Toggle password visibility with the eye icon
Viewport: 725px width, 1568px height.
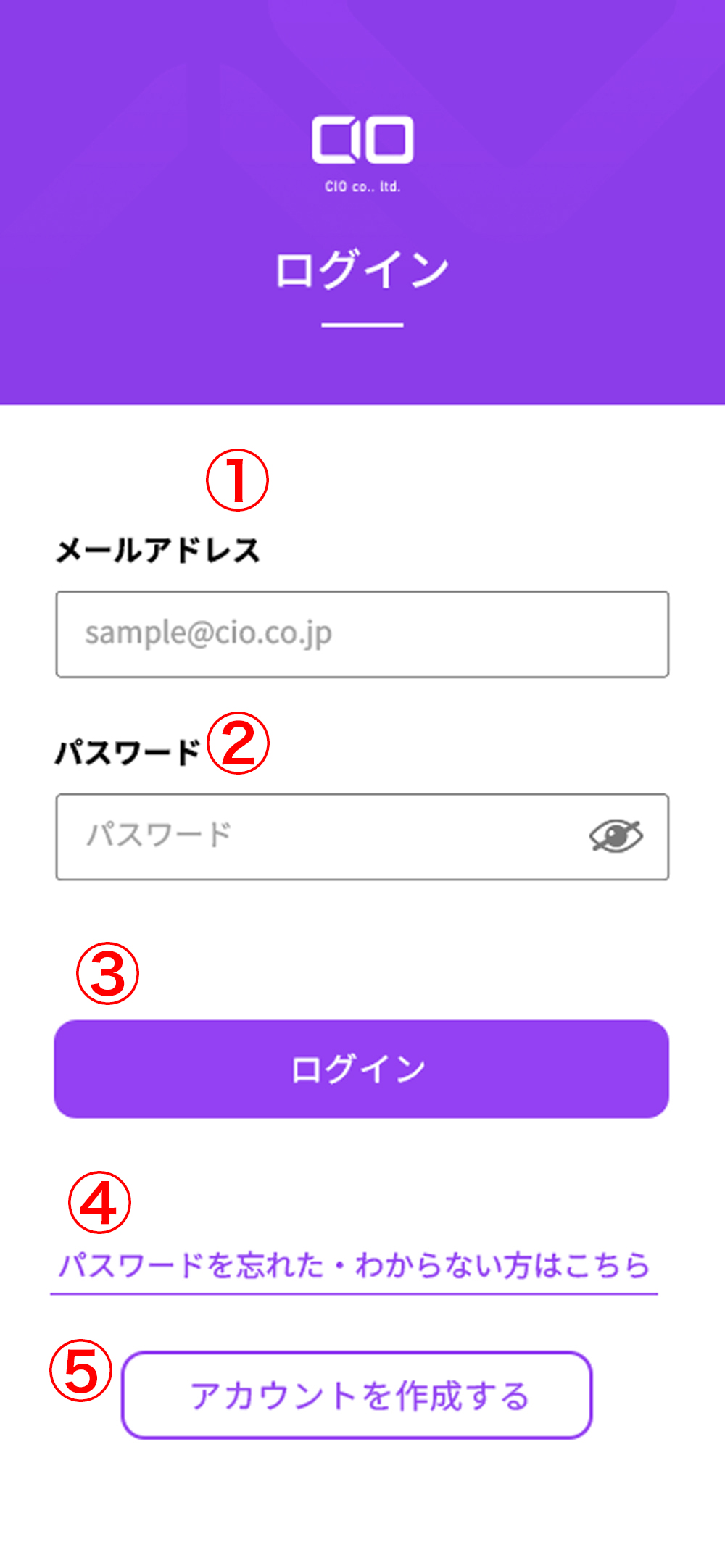616,836
